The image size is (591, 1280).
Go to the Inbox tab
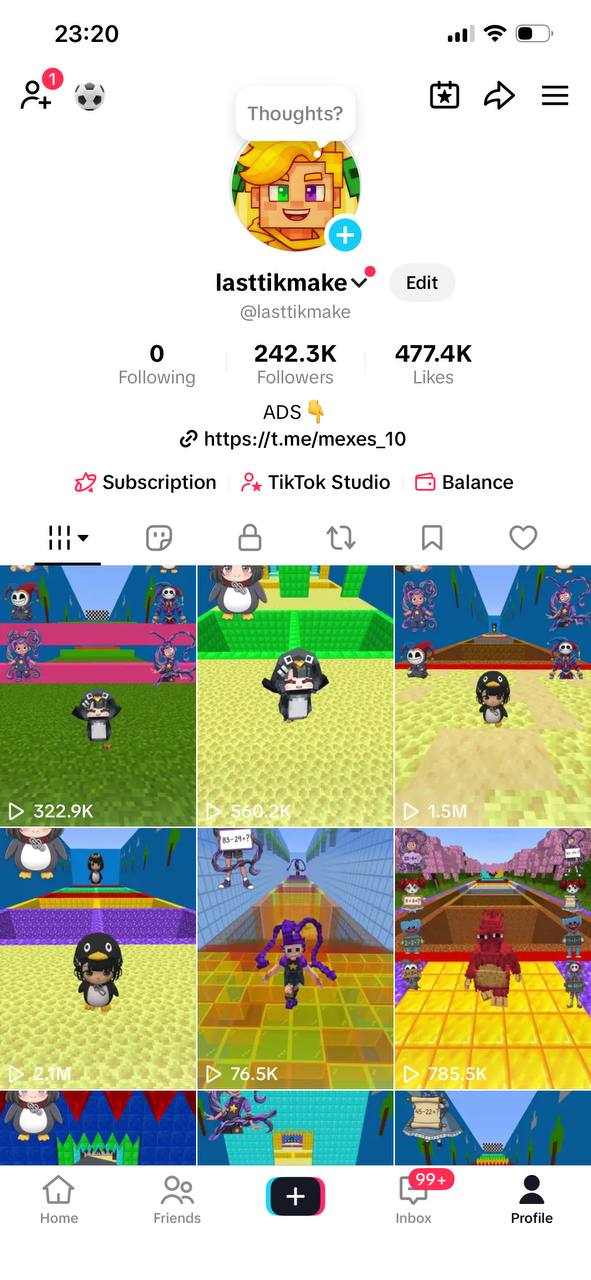tap(413, 1199)
